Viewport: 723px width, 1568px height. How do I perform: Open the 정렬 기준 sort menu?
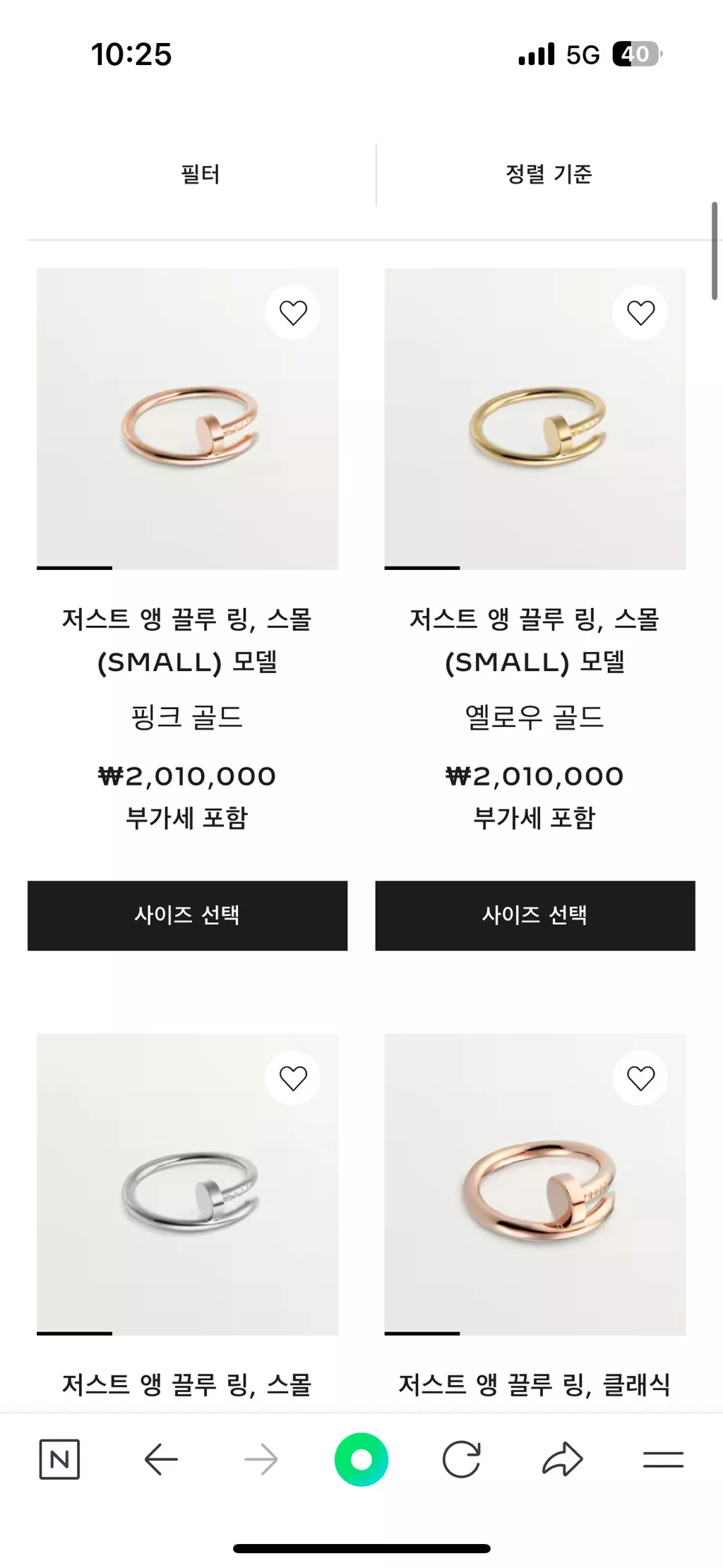point(549,174)
